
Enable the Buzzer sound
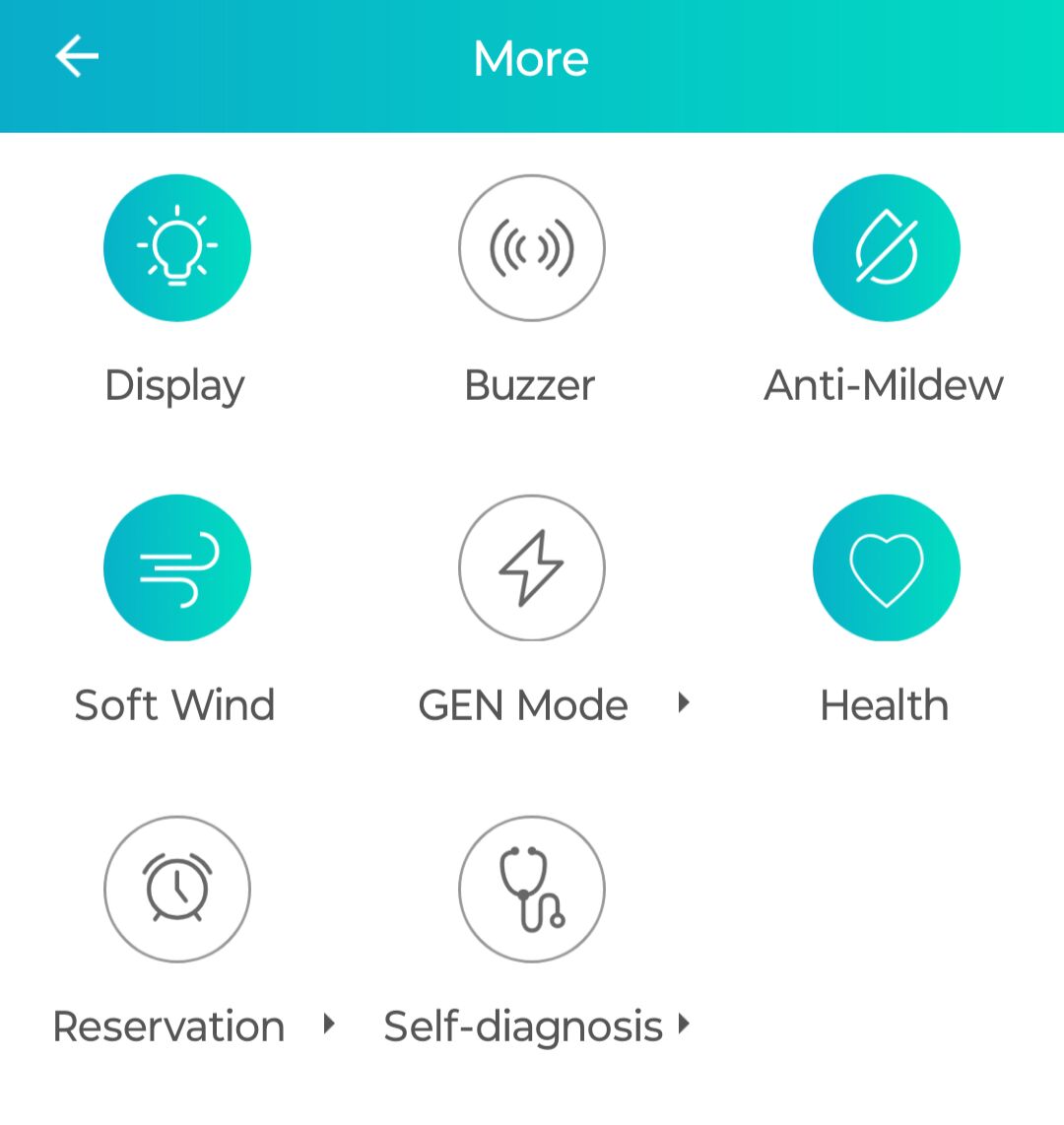click(531, 248)
